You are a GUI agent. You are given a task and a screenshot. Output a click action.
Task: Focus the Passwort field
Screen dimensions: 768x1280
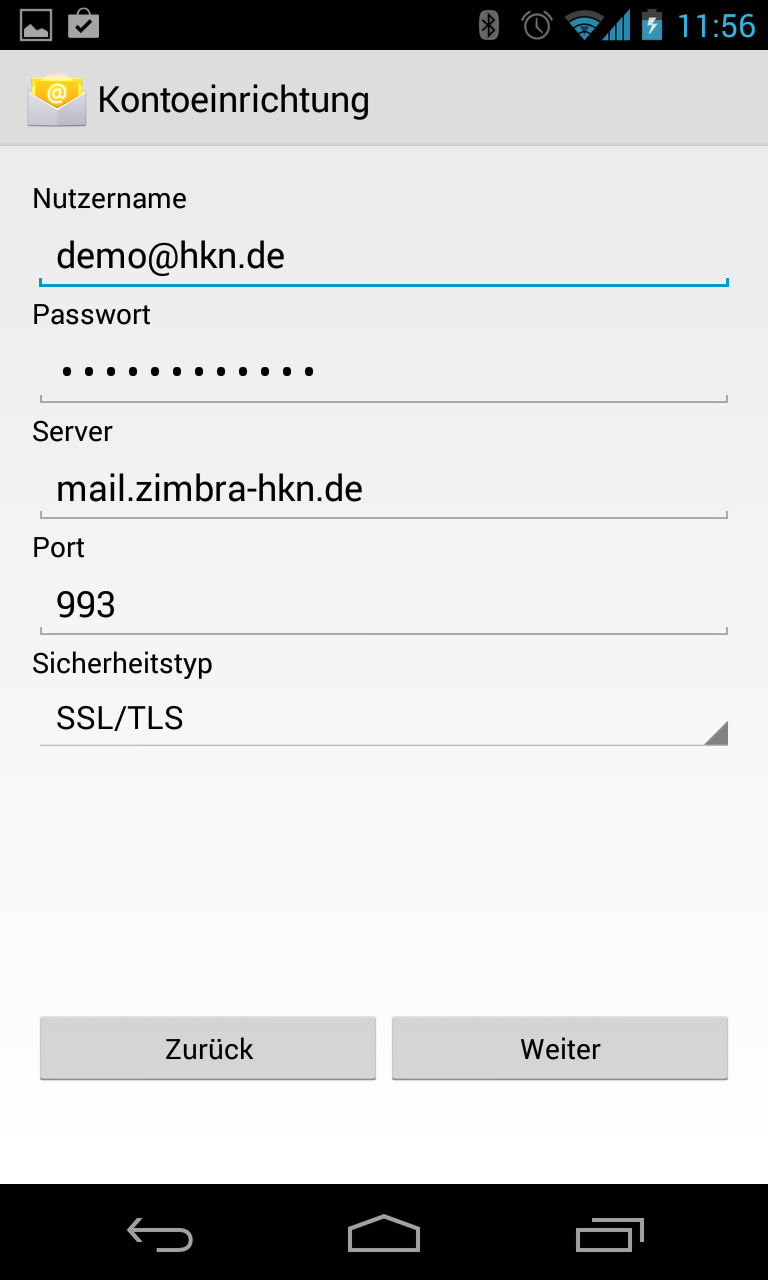coord(383,373)
